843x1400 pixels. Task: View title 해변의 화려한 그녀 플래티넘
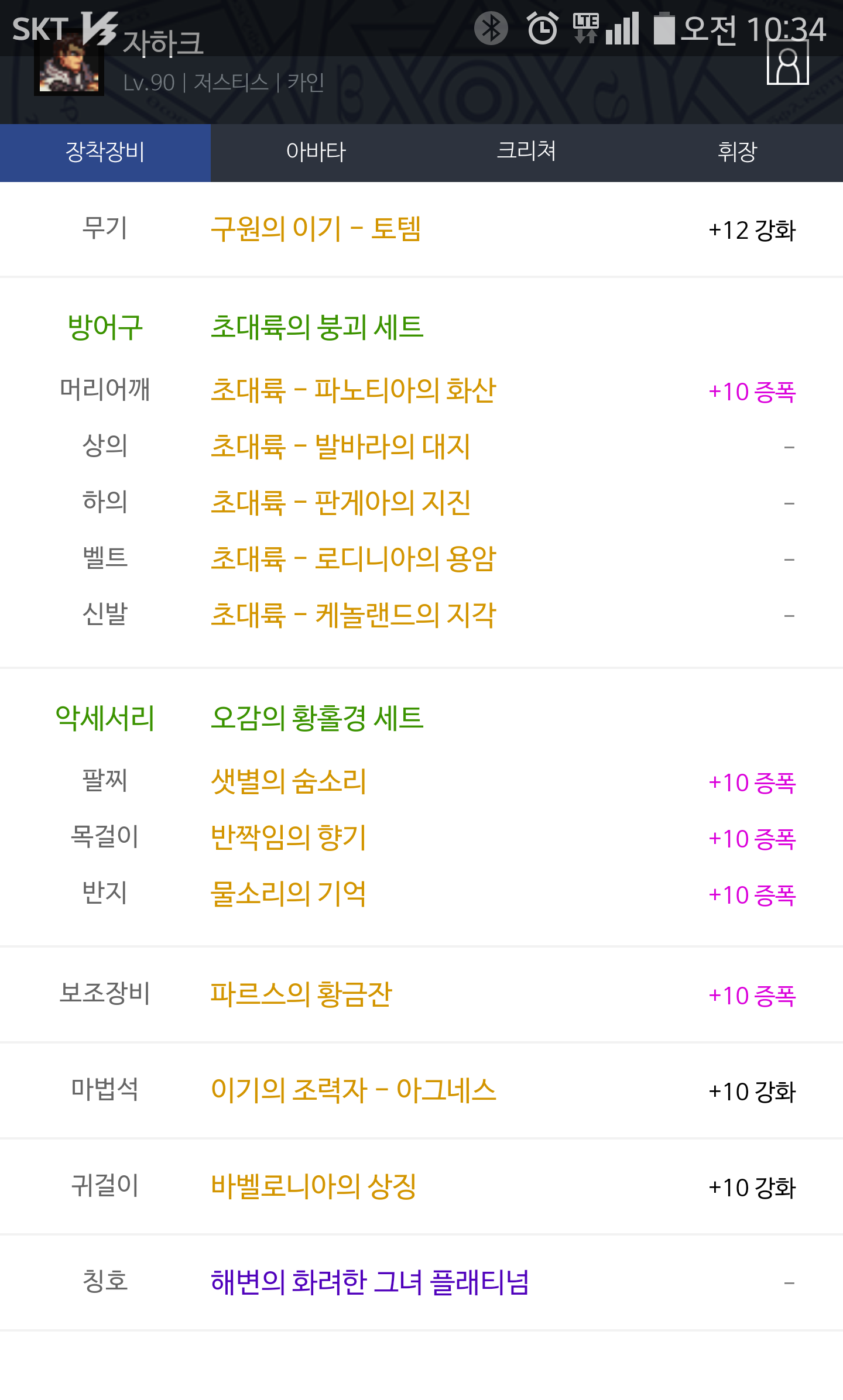tap(370, 1282)
